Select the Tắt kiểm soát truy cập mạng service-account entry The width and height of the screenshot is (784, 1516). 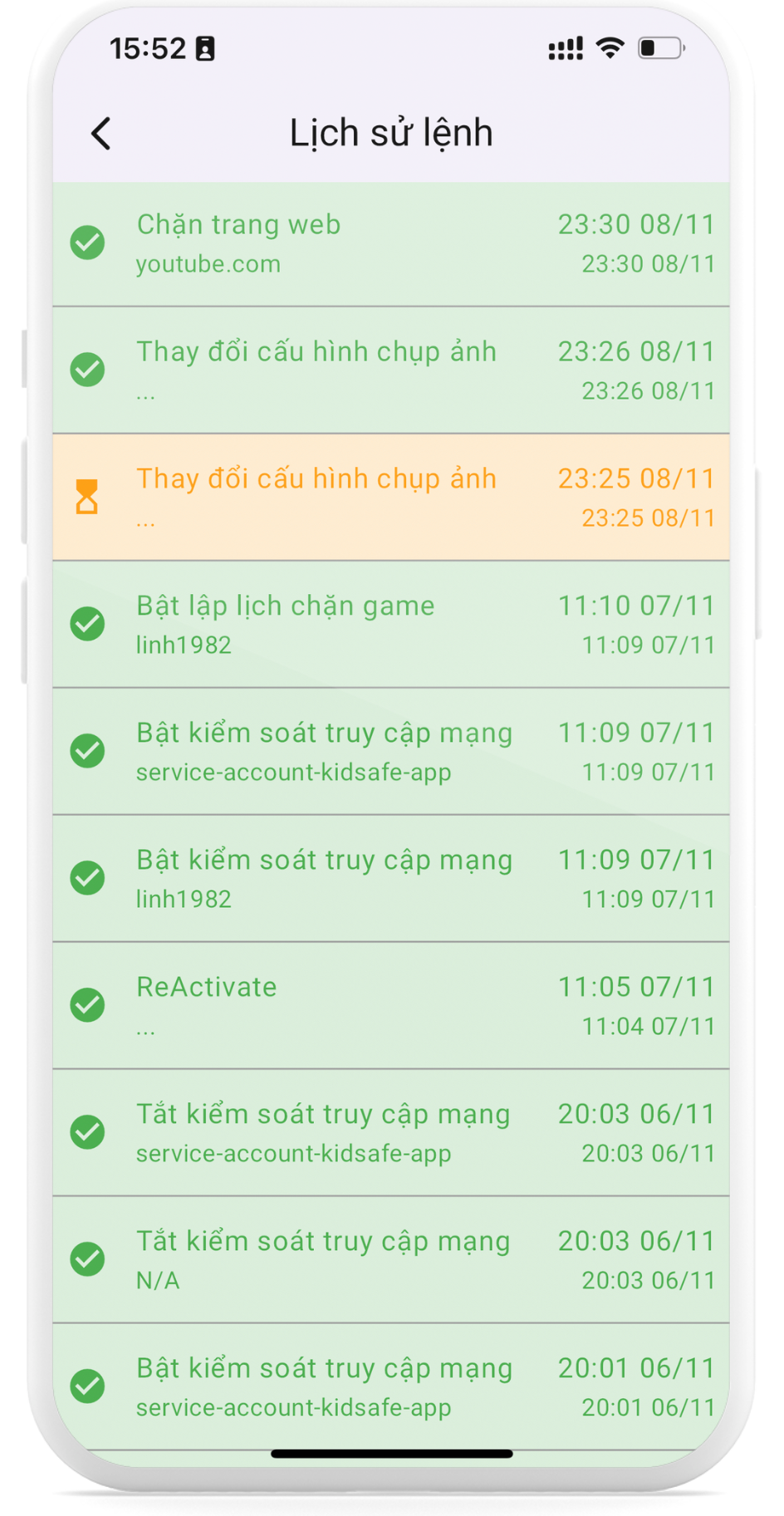click(x=390, y=1132)
